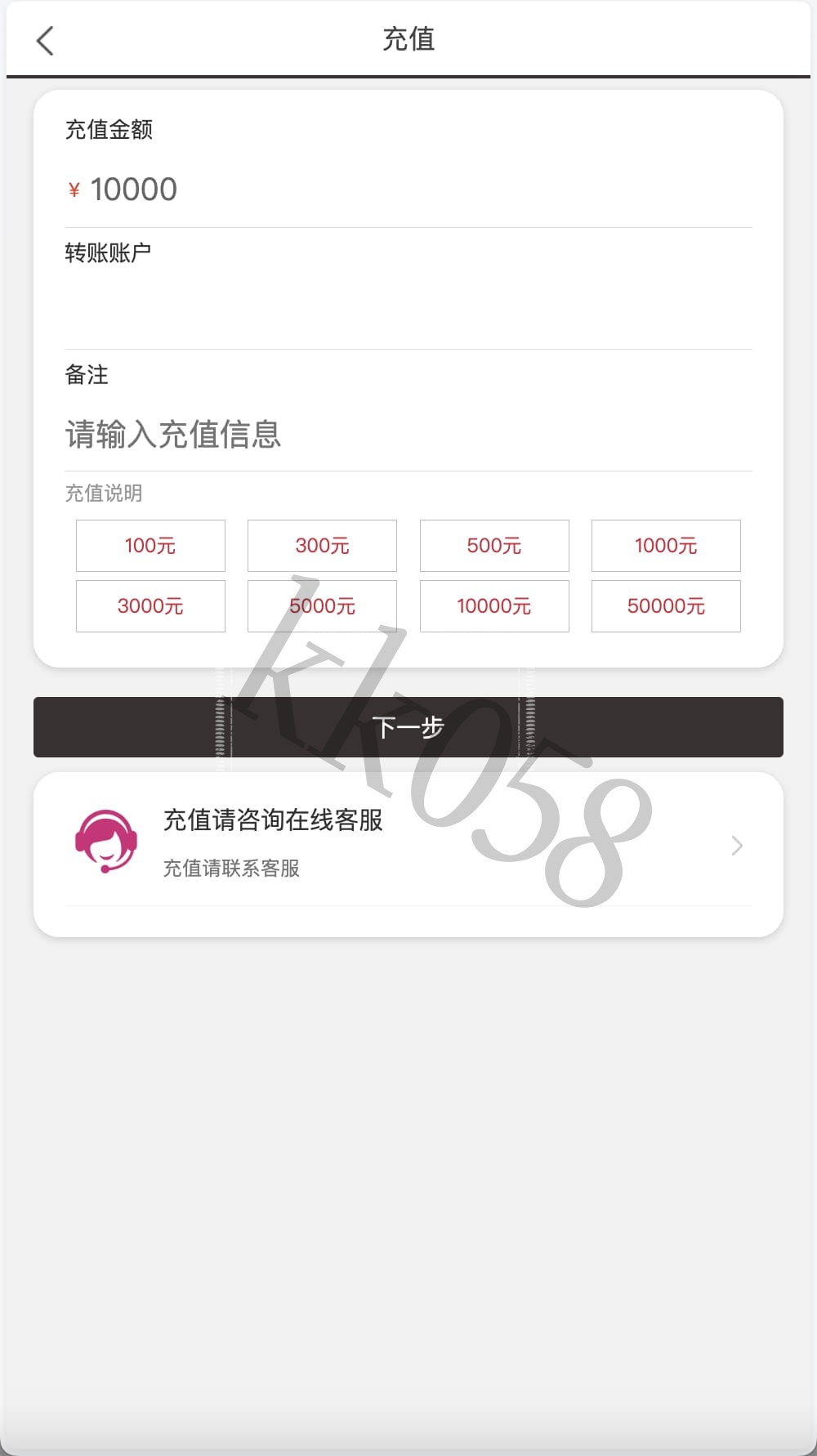Select the 1000元 preset
817x1456 pixels.
[x=666, y=546]
